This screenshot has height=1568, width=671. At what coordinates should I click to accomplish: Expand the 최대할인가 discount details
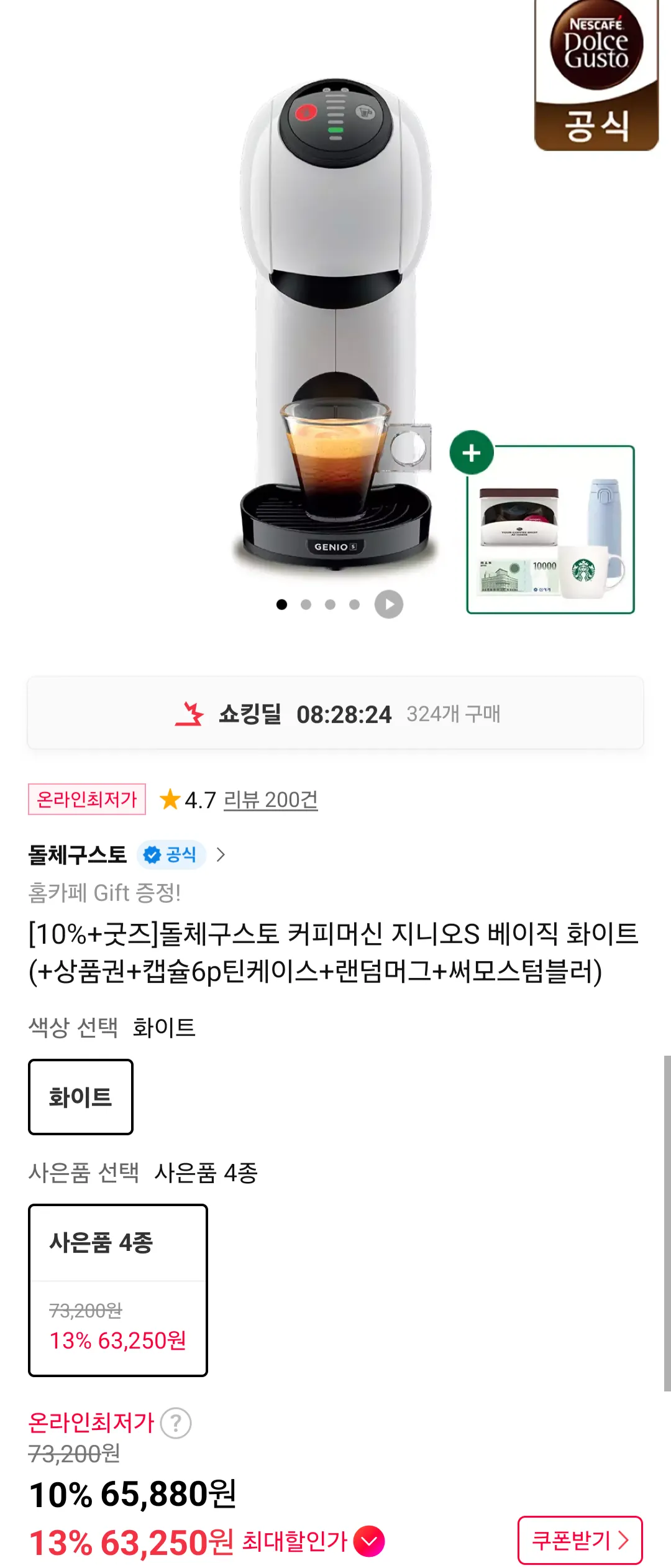click(x=369, y=1541)
